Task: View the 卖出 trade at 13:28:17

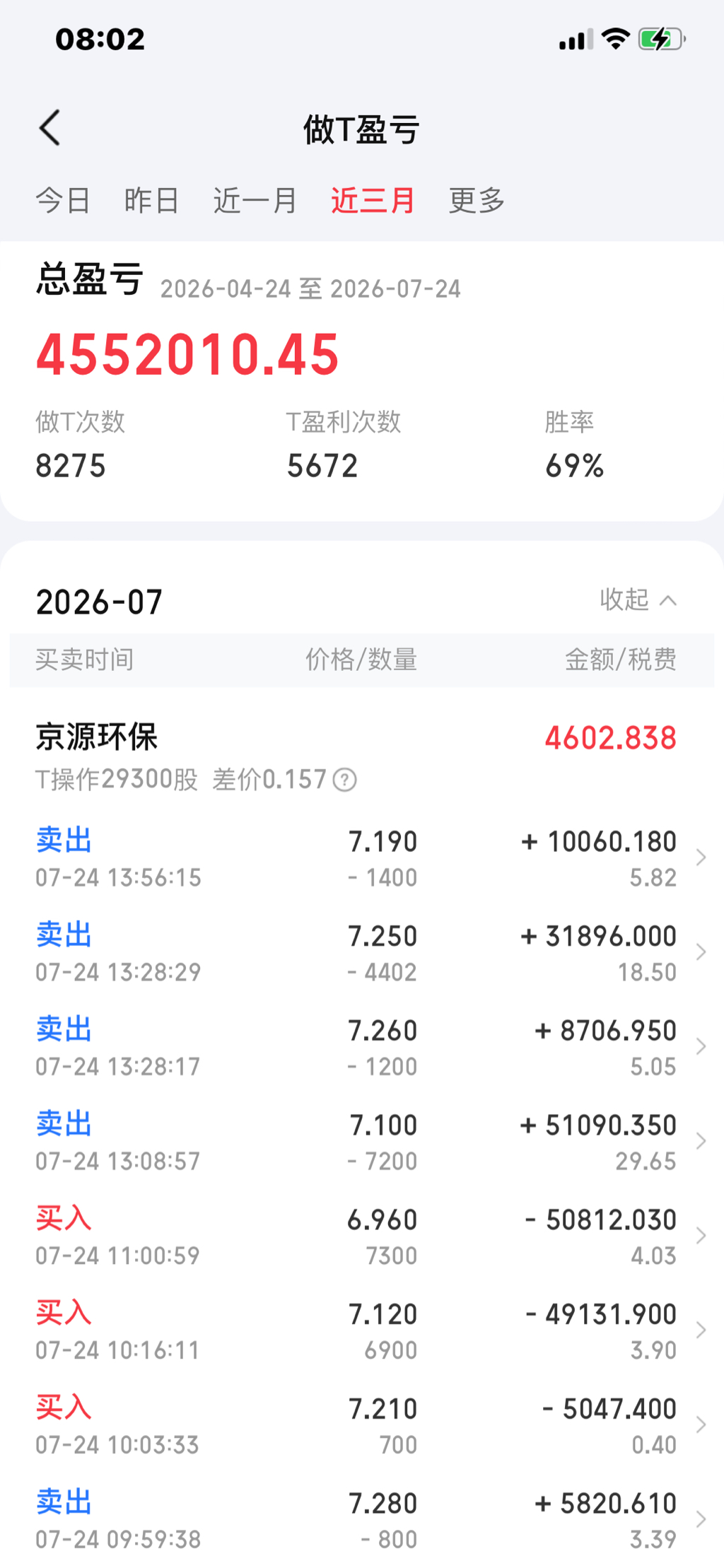Action: pyautogui.click(x=362, y=1047)
